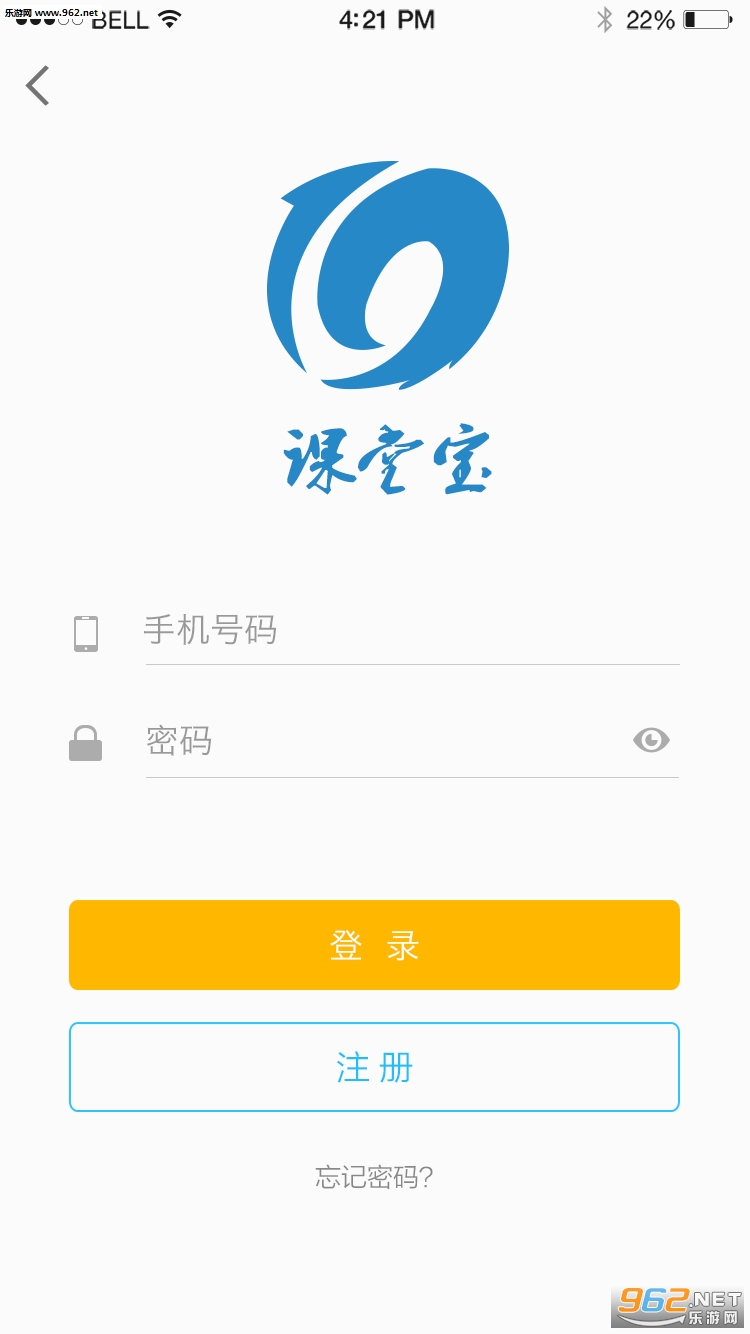This screenshot has width=750, height=1334.
Task: Toggle password visibility eye icon
Action: point(651,740)
